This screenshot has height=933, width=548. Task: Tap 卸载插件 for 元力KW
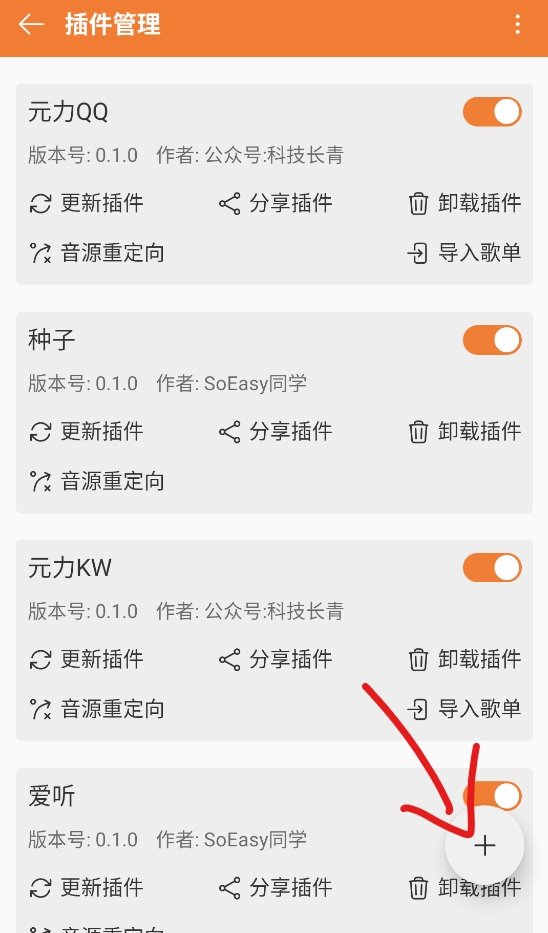(x=464, y=659)
